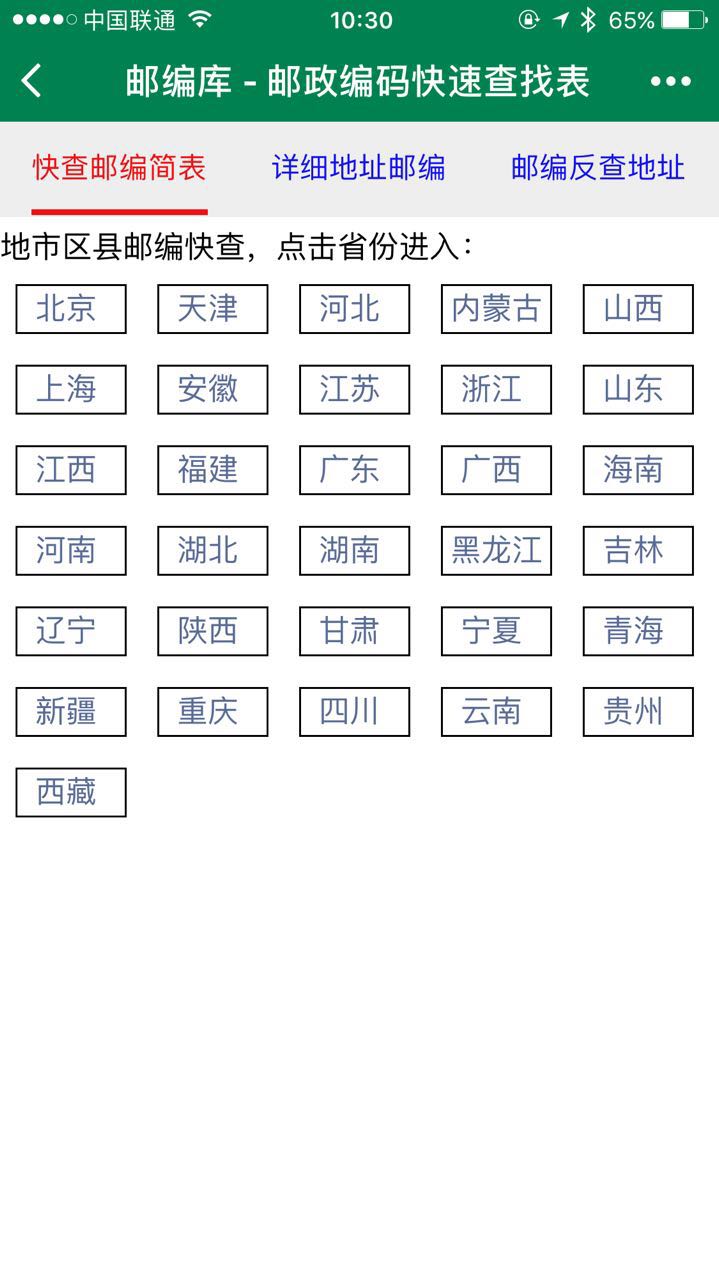Open the three-dot overflow menu

click(x=670, y=81)
